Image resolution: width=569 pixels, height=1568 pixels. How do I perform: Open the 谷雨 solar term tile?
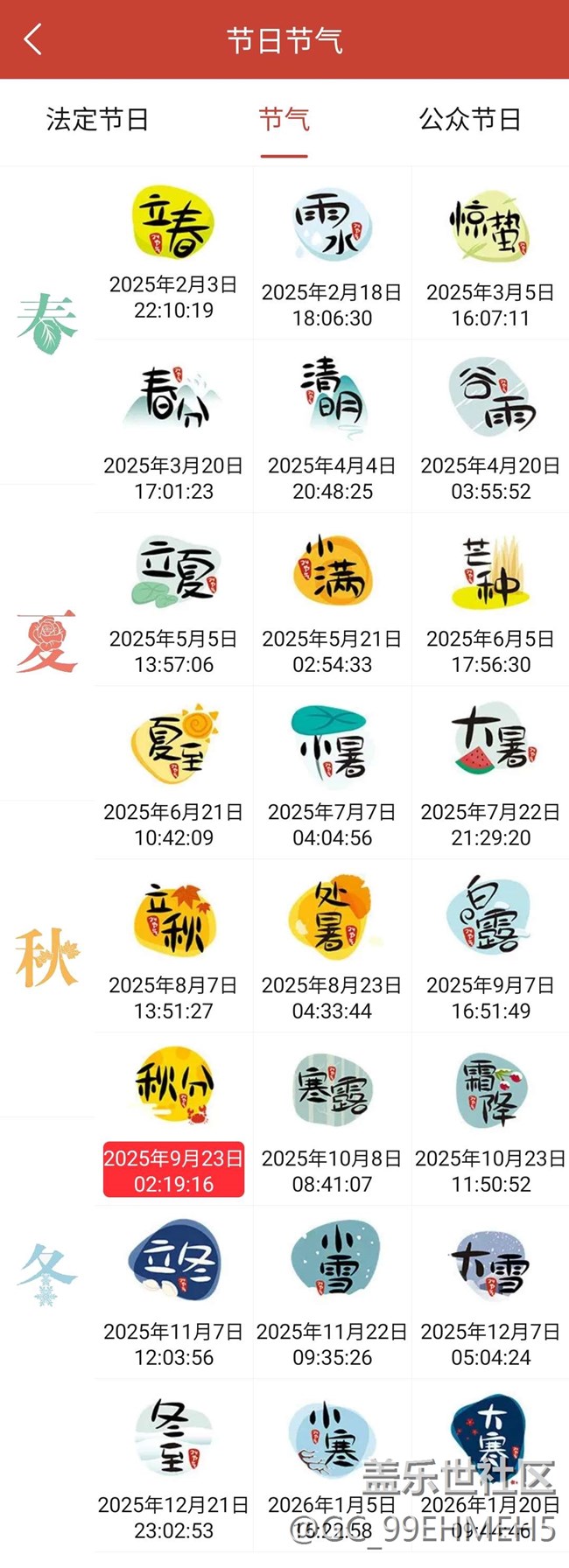click(x=490, y=429)
